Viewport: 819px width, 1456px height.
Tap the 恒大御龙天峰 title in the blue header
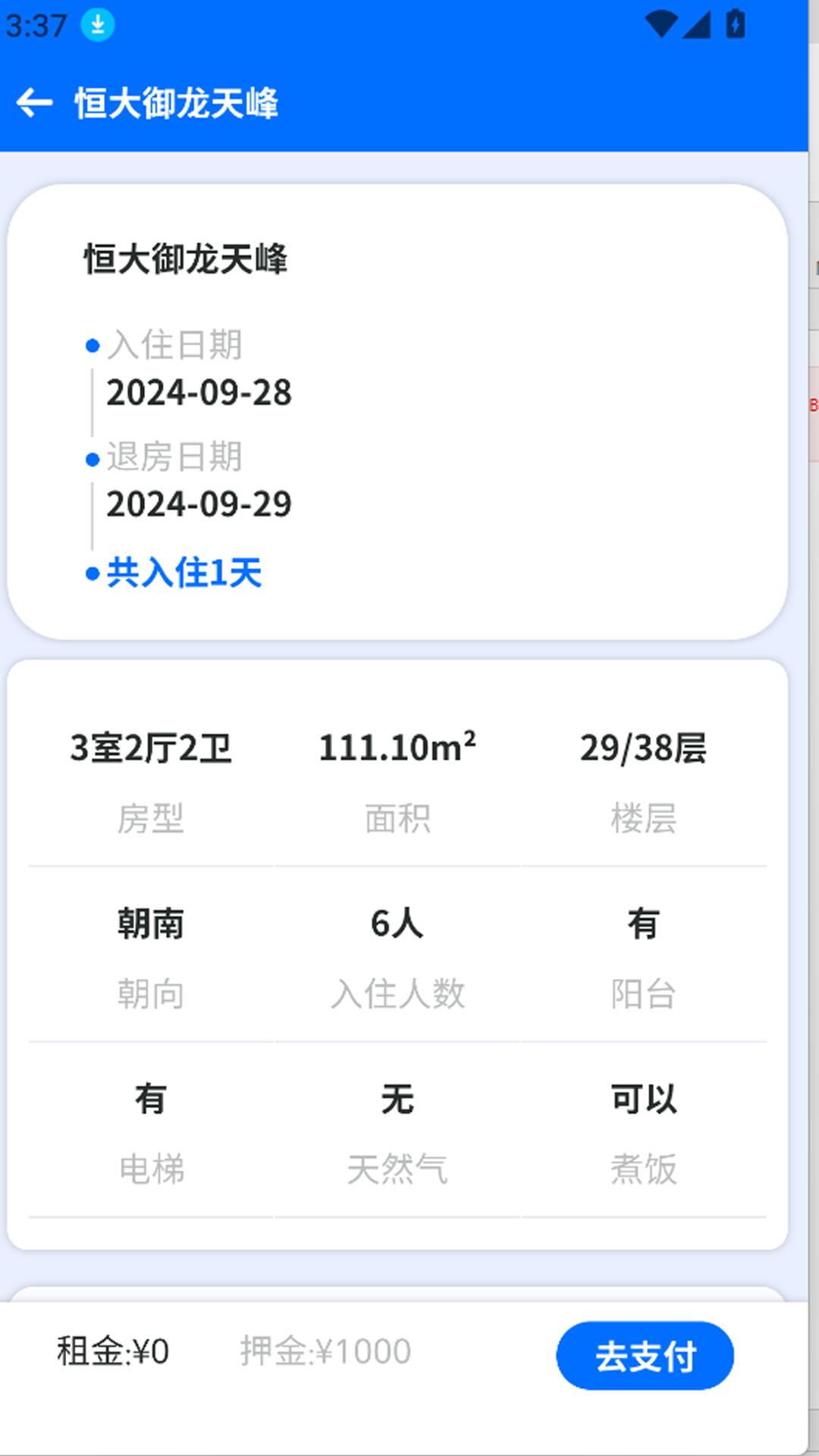click(x=176, y=105)
